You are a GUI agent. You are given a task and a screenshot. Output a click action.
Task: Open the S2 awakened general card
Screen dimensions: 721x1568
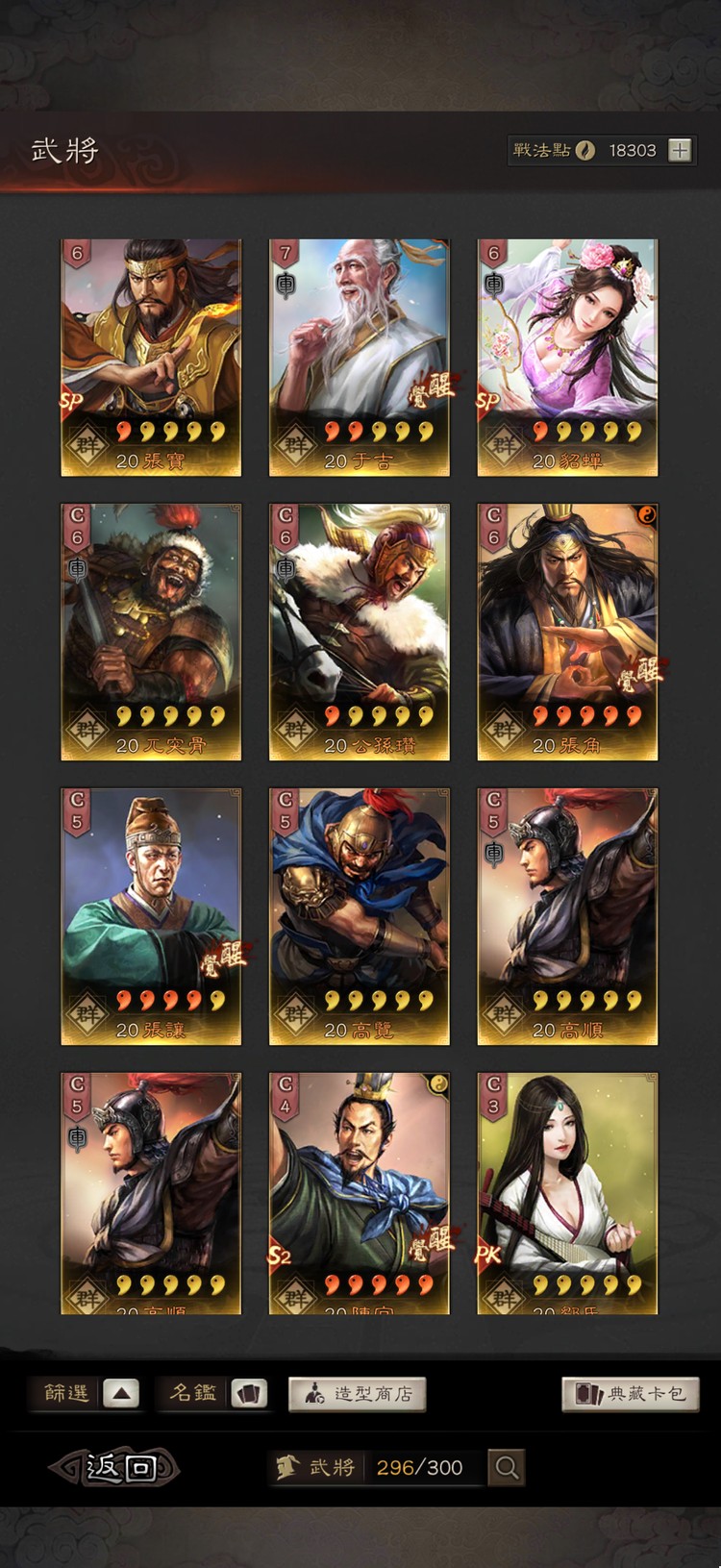(359, 1192)
